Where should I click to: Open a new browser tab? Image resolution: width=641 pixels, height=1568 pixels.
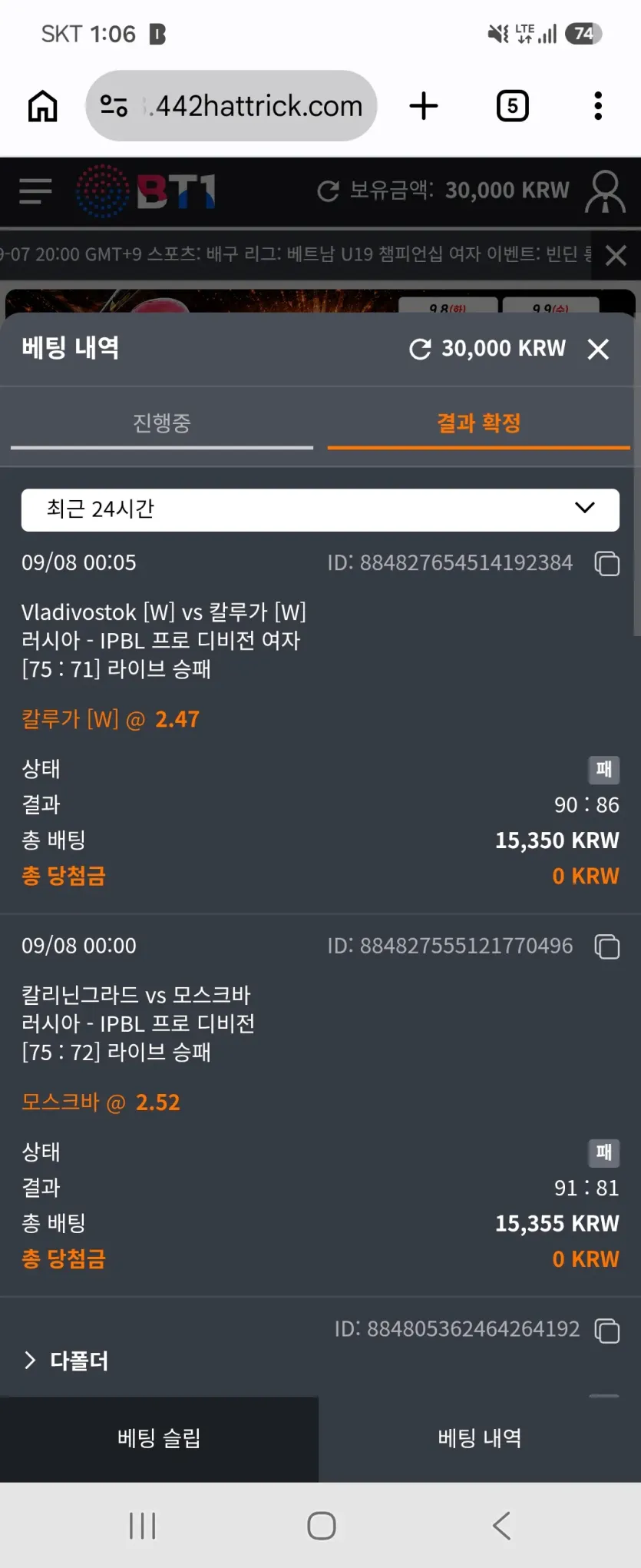click(x=424, y=106)
